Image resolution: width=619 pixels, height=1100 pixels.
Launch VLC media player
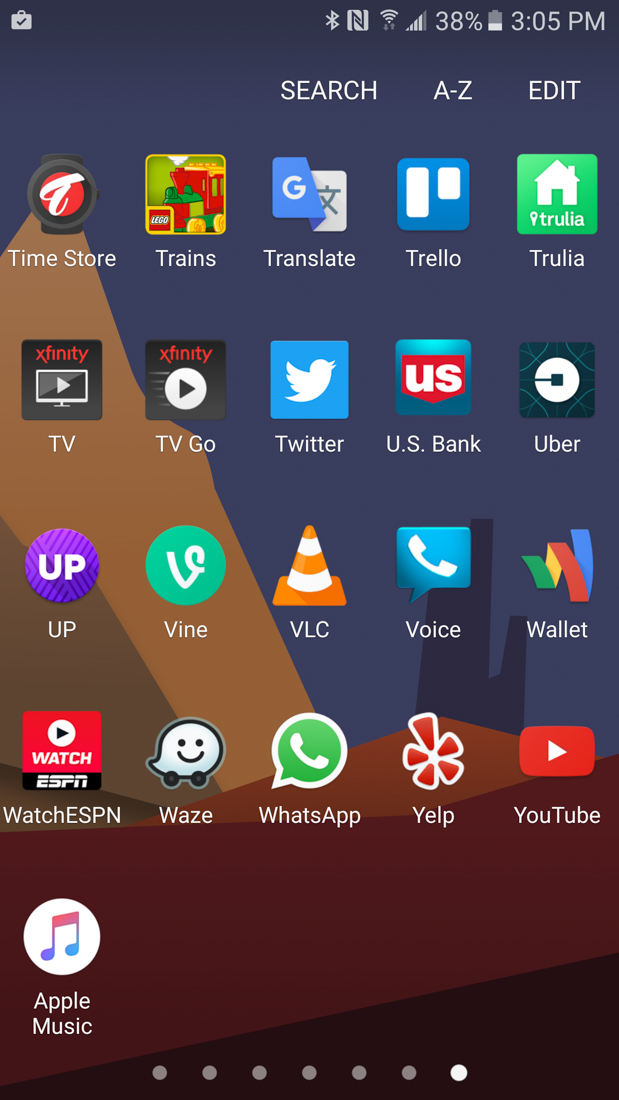tap(309, 566)
